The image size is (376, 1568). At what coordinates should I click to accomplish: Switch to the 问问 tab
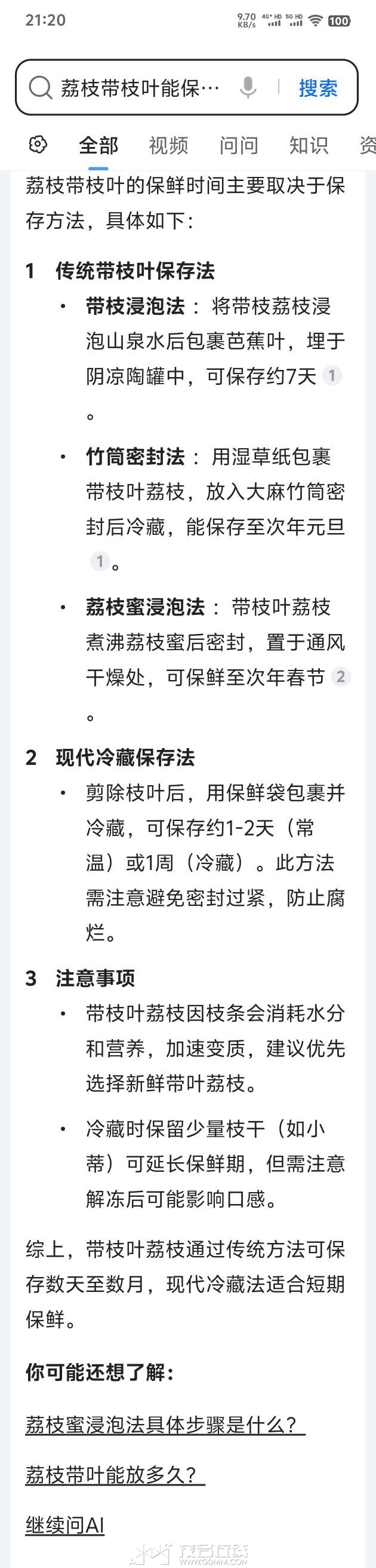click(239, 145)
